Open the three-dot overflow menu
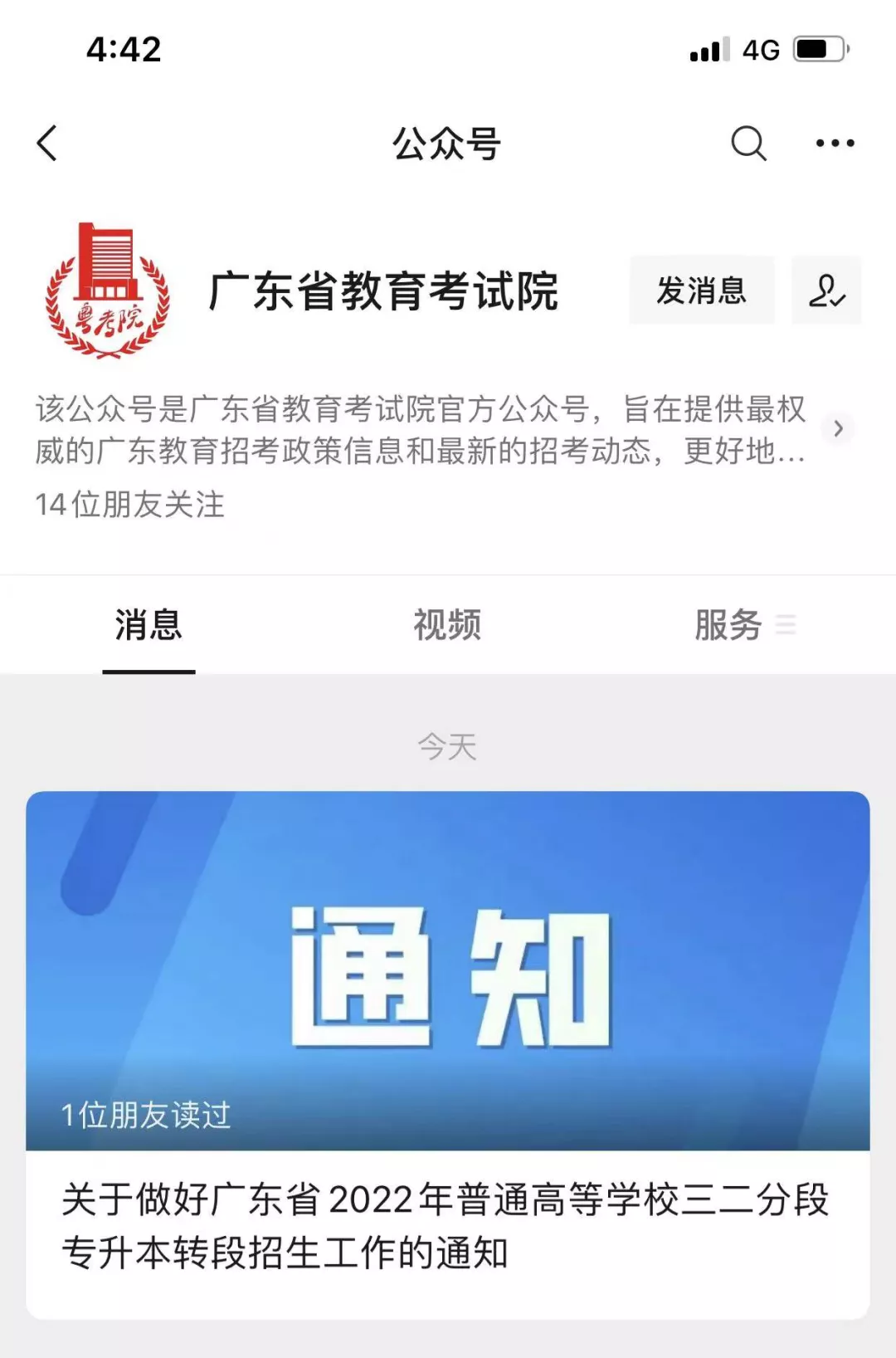 pos(835,144)
